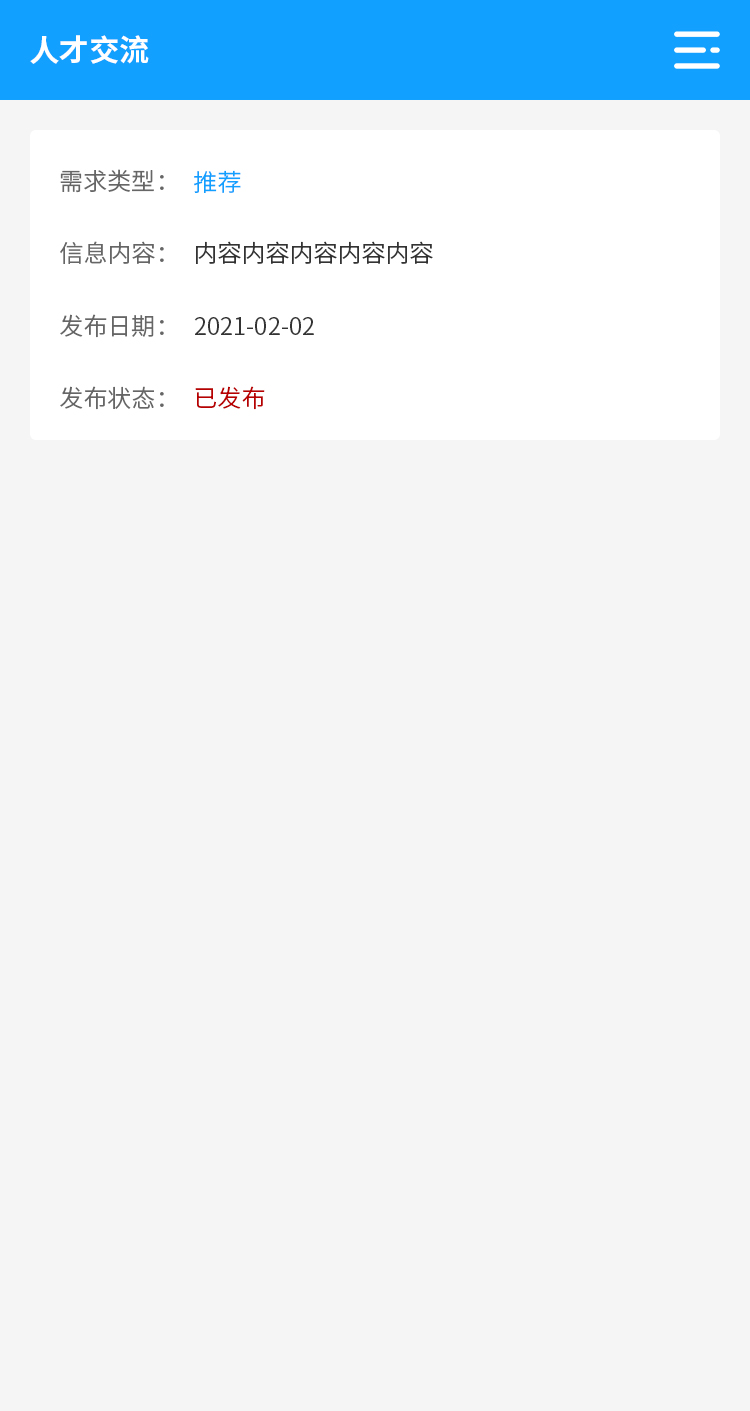Open the hamburger menu in header
This screenshot has width=750, height=1411.
tap(696, 50)
